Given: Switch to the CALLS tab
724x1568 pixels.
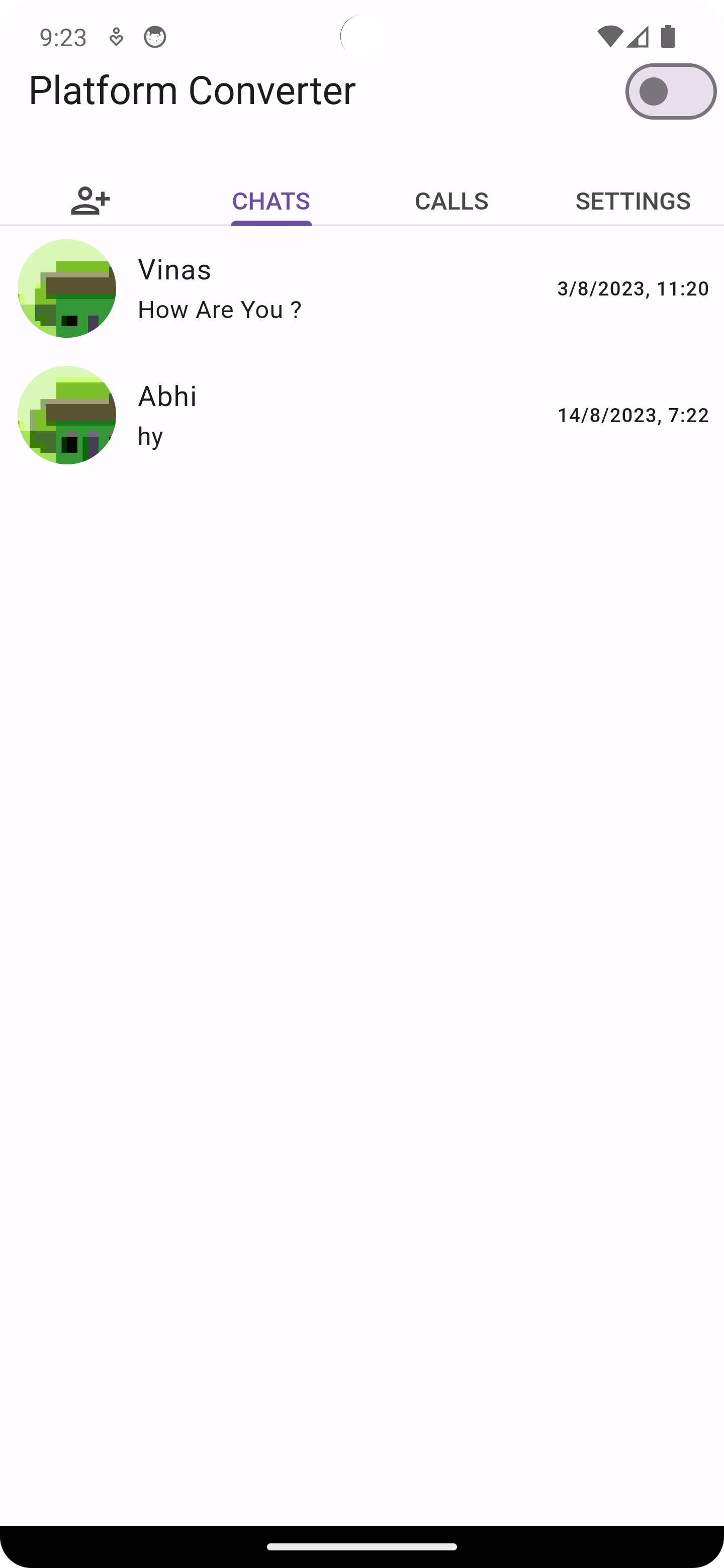Looking at the screenshot, I should (x=451, y=200).
